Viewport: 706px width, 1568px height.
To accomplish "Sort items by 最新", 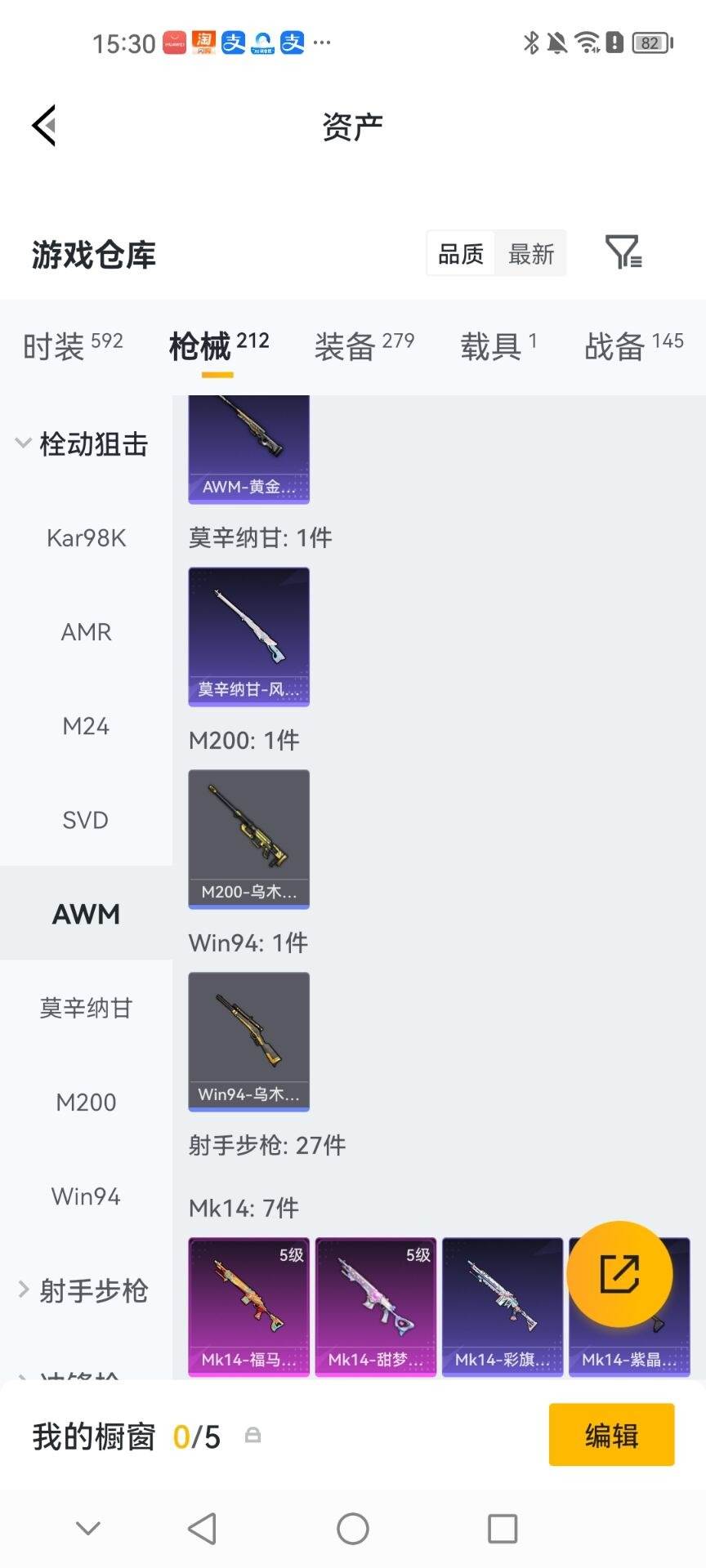I will pyautogui.click(x=531, y=254).
